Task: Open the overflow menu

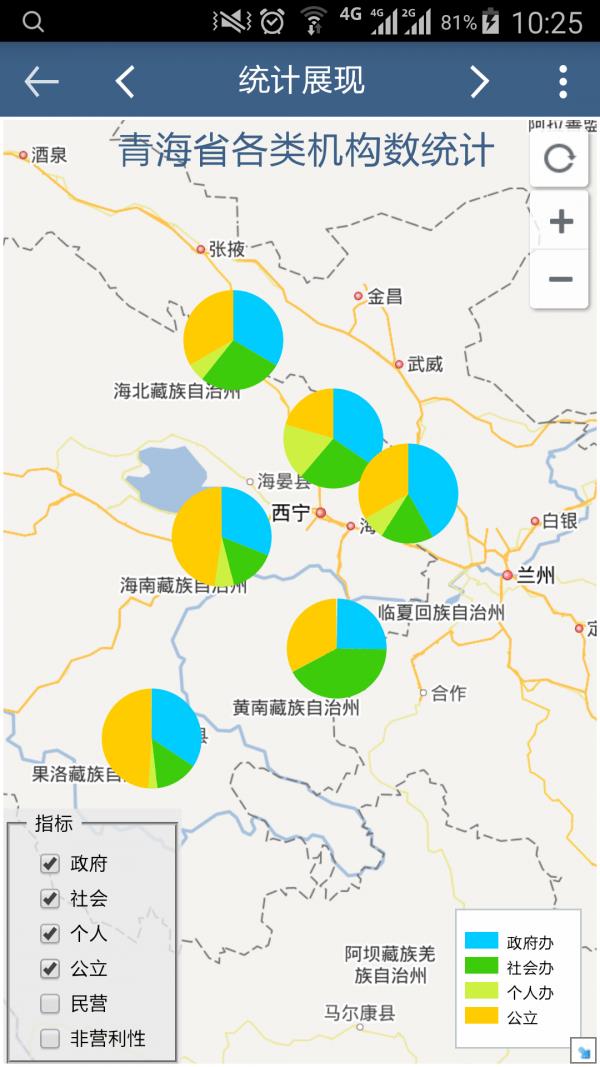Action: point(563,81)
